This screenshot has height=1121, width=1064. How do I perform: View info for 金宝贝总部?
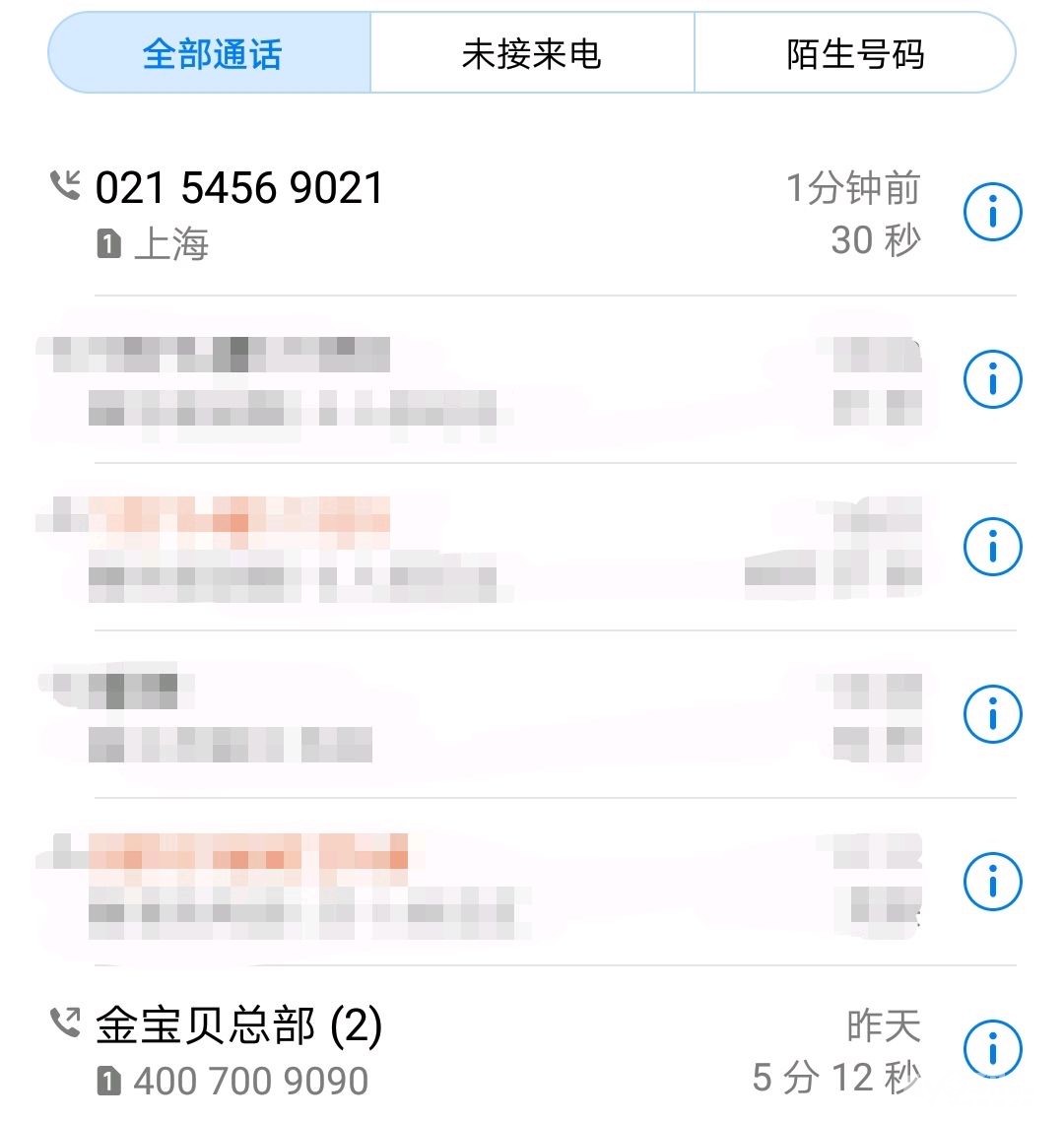point(992,1049)
